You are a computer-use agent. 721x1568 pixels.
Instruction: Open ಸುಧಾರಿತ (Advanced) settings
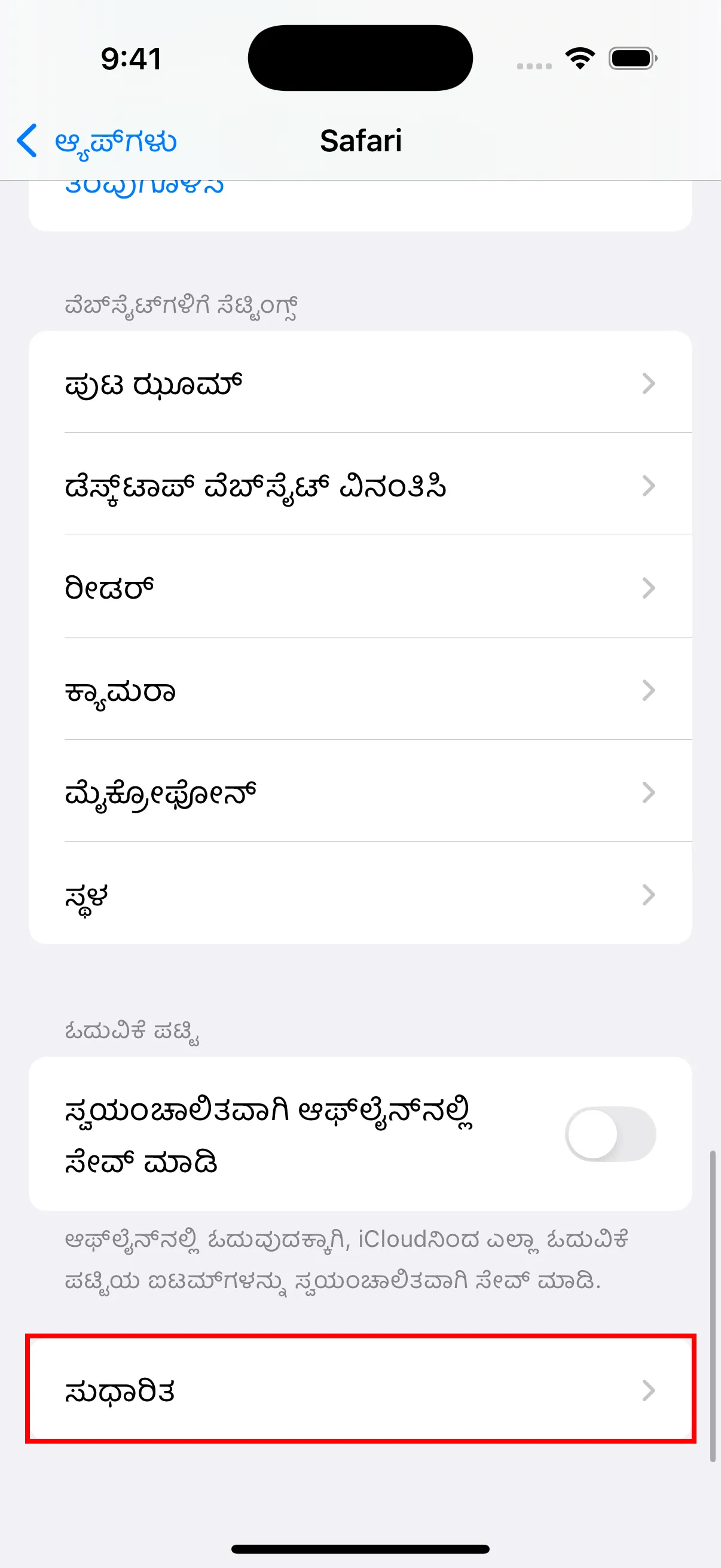[359, 1390]
